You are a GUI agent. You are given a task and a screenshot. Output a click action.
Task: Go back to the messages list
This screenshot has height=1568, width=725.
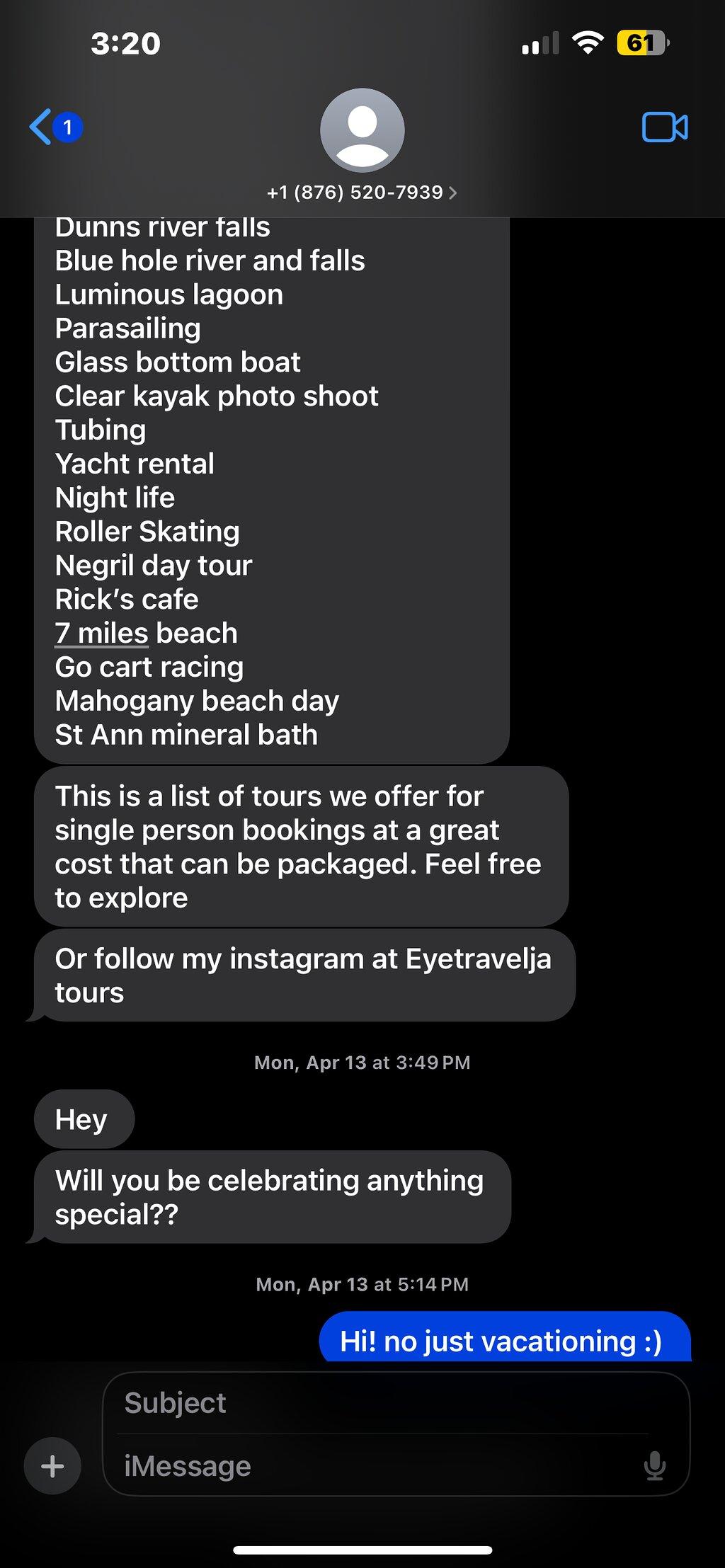coord(55,127)
